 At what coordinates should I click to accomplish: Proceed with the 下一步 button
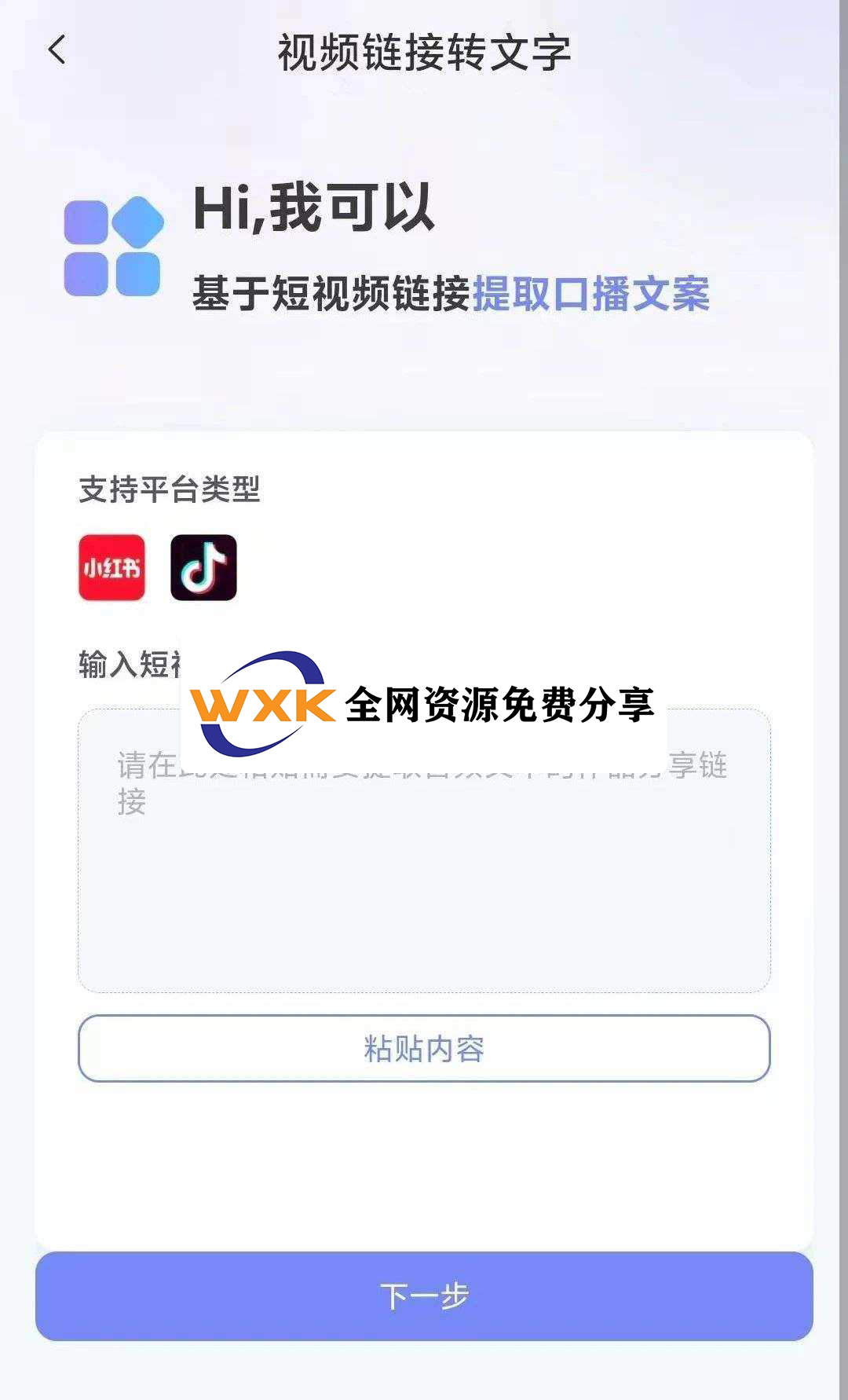click(424, 1296)
